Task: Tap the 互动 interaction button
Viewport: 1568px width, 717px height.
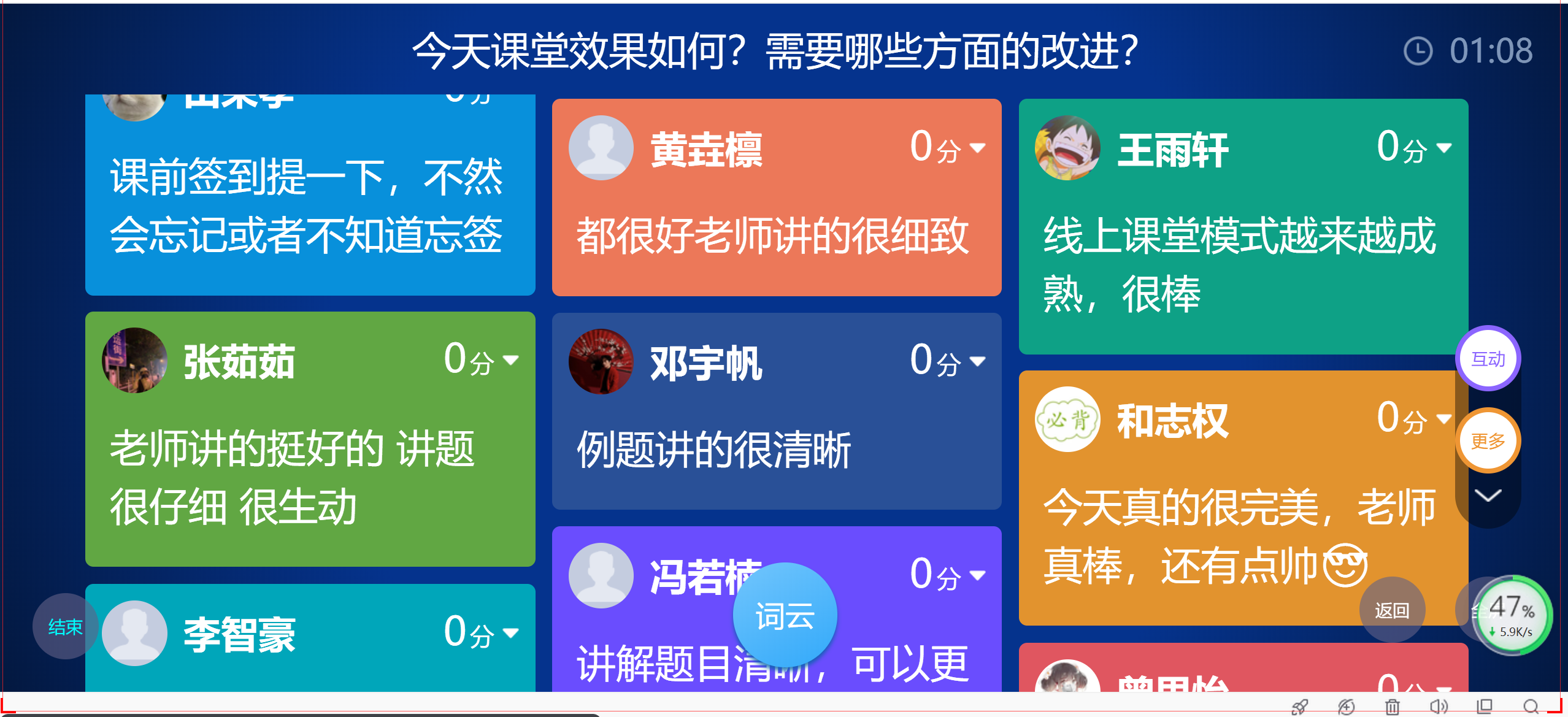Action: coord(1488,358)
